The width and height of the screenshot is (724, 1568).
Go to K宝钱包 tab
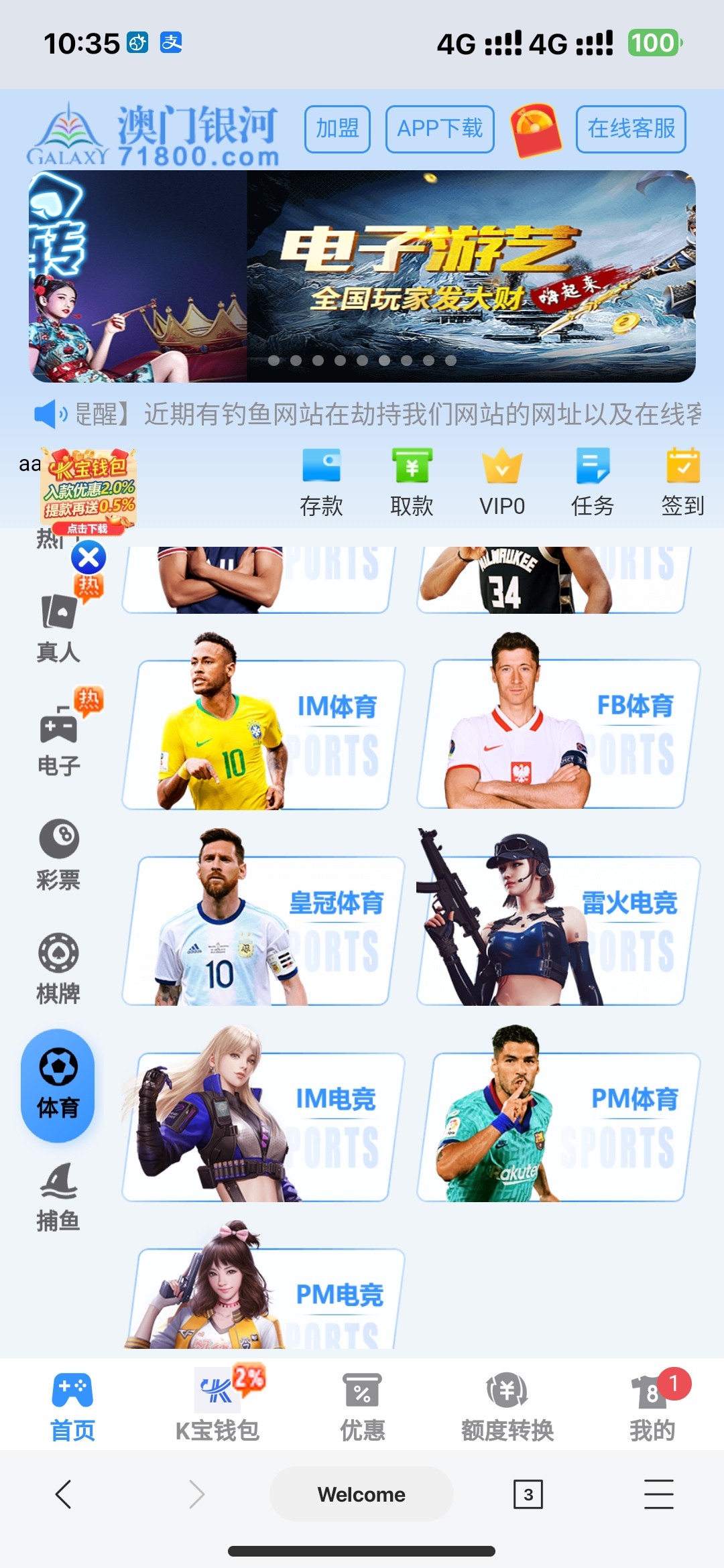click(x=217, y=1404)
